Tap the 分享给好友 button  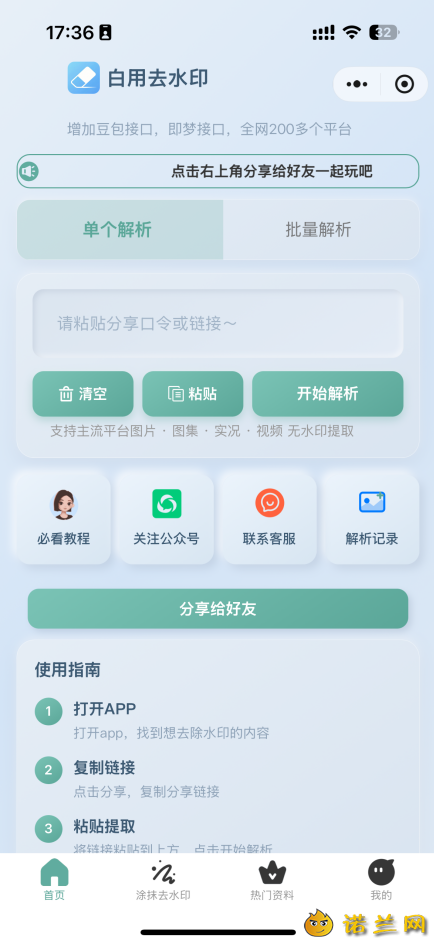coord(218,609)
